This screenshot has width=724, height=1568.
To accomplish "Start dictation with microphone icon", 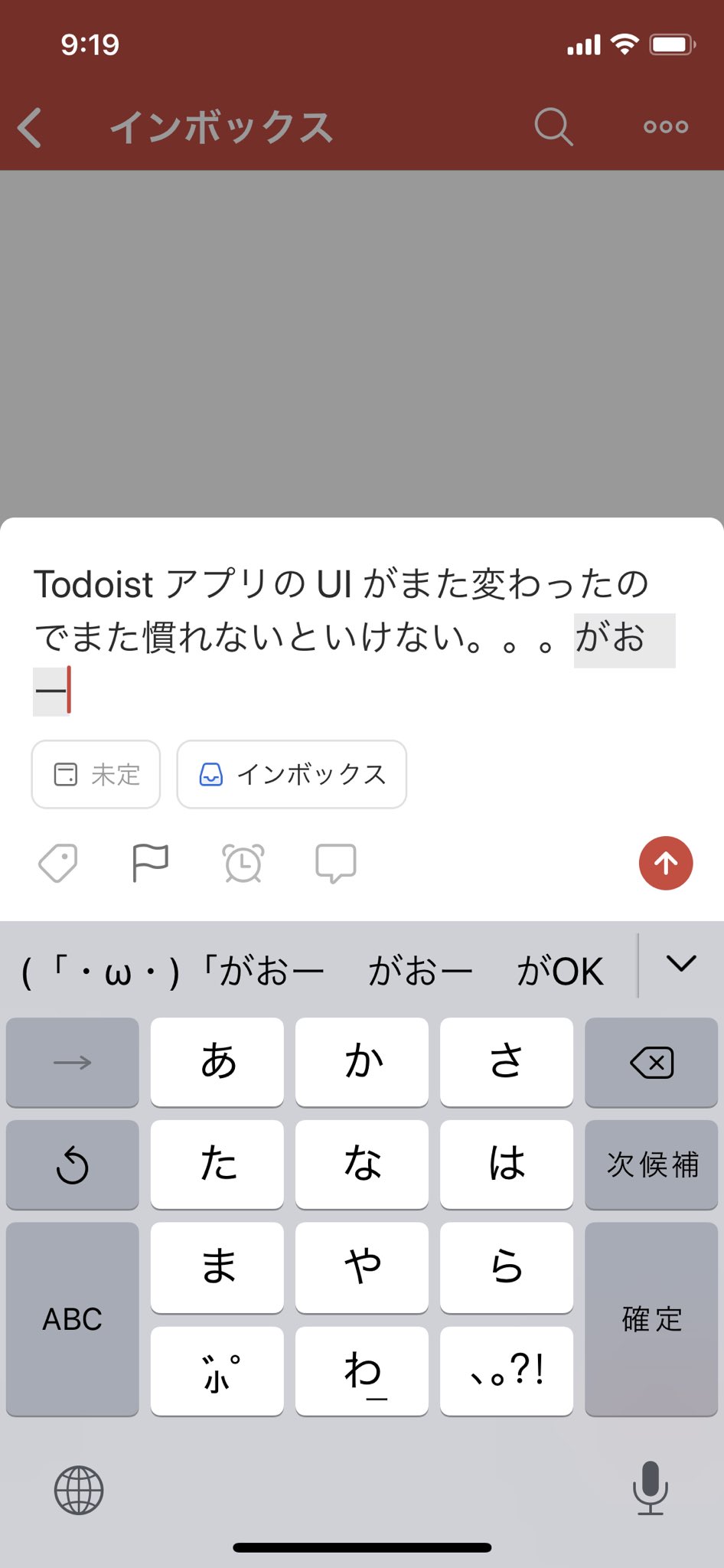I will [x=650, y=1488].
